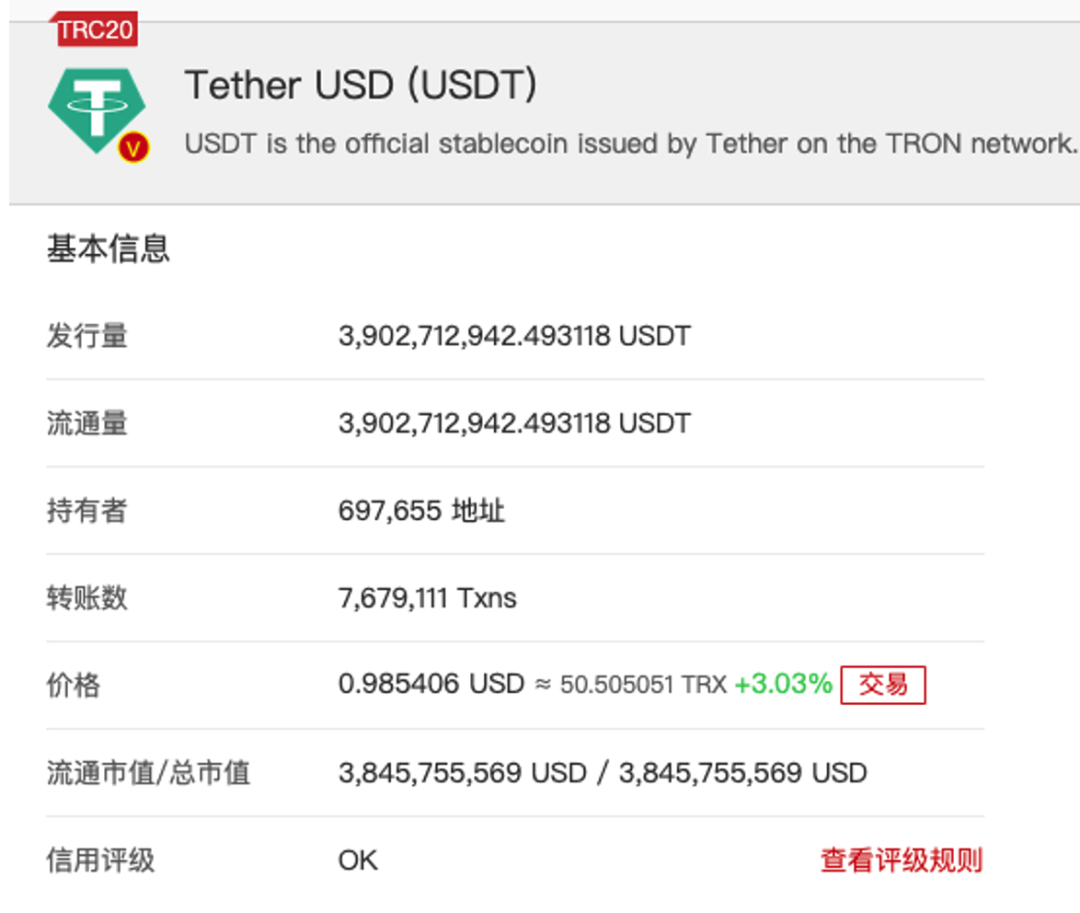Open the 查看评级规则 link
Screen dimensions: 1080x913
(901, 860)
